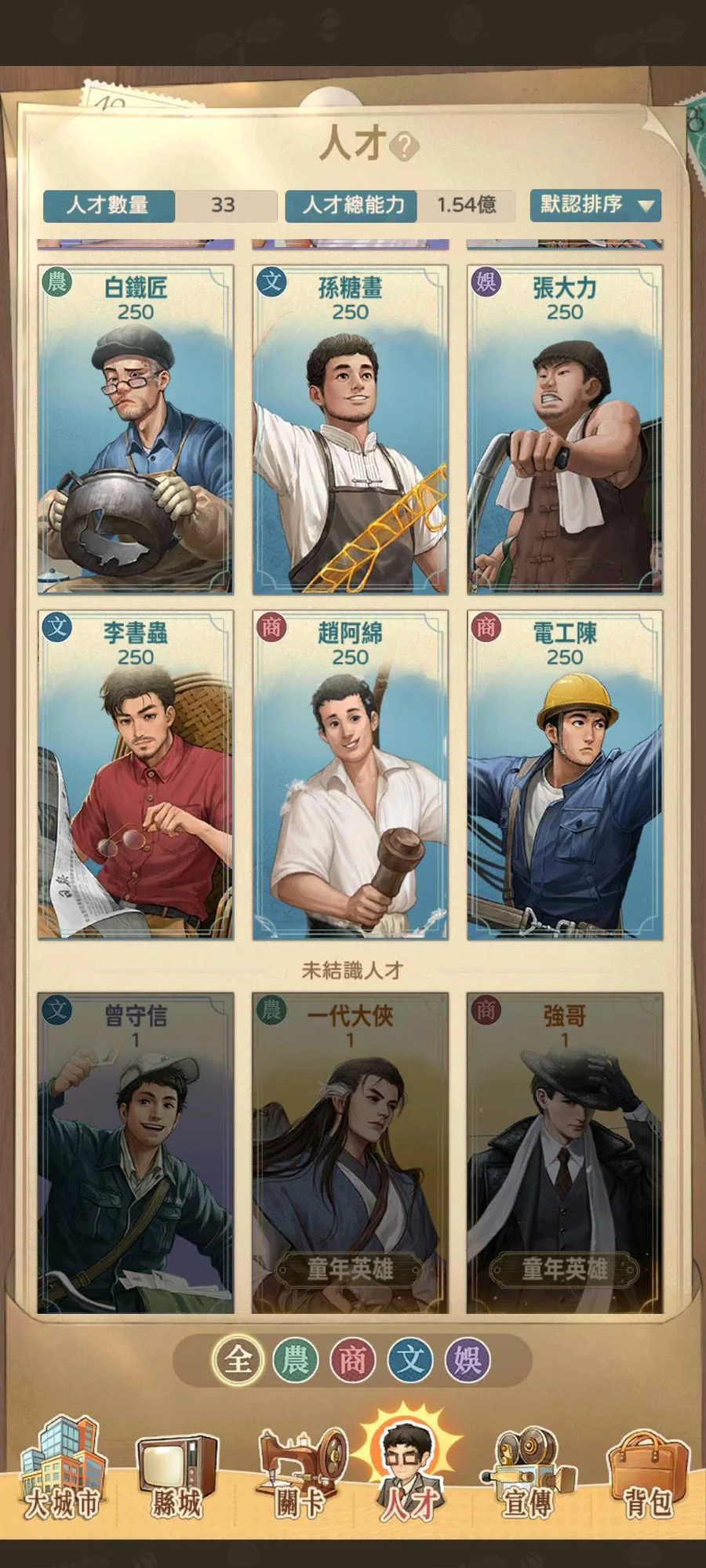Filter talents by 農 category

(295, 1359)
